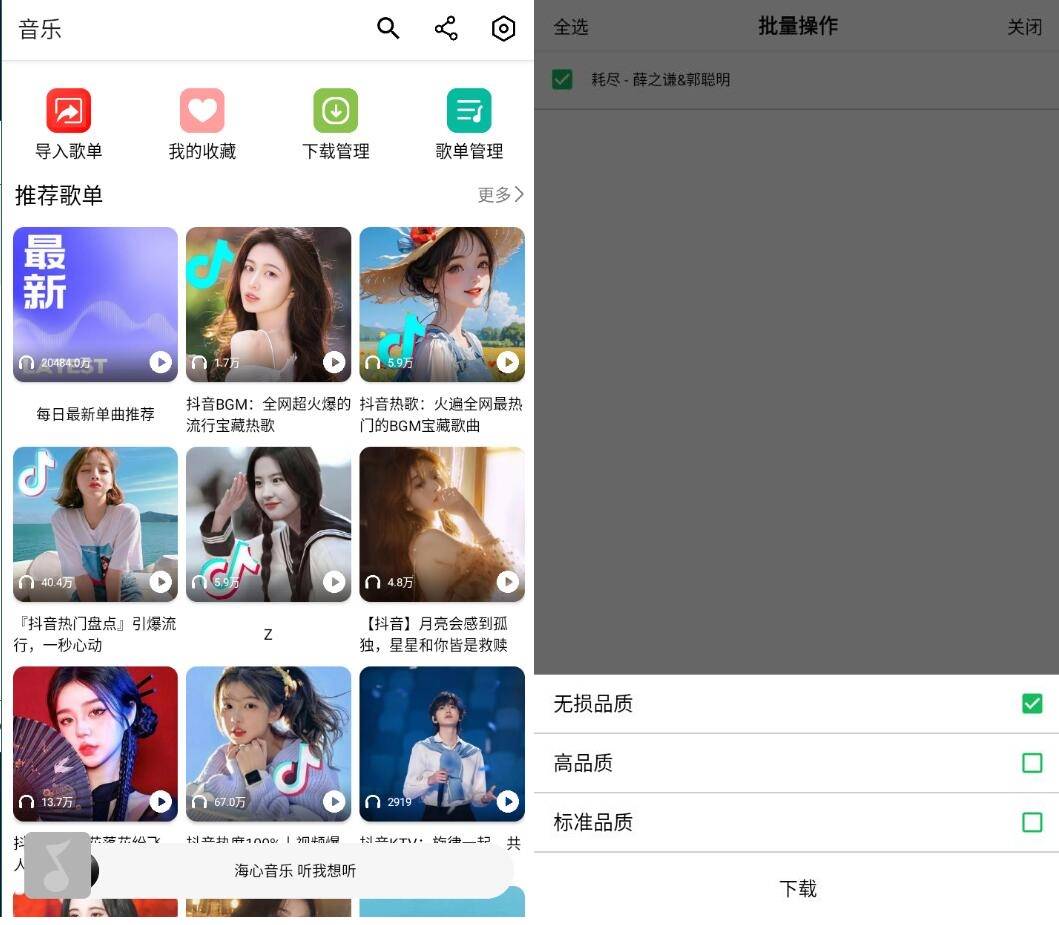
Task: Open 下载管理 download manager
Action: [336, 124]
